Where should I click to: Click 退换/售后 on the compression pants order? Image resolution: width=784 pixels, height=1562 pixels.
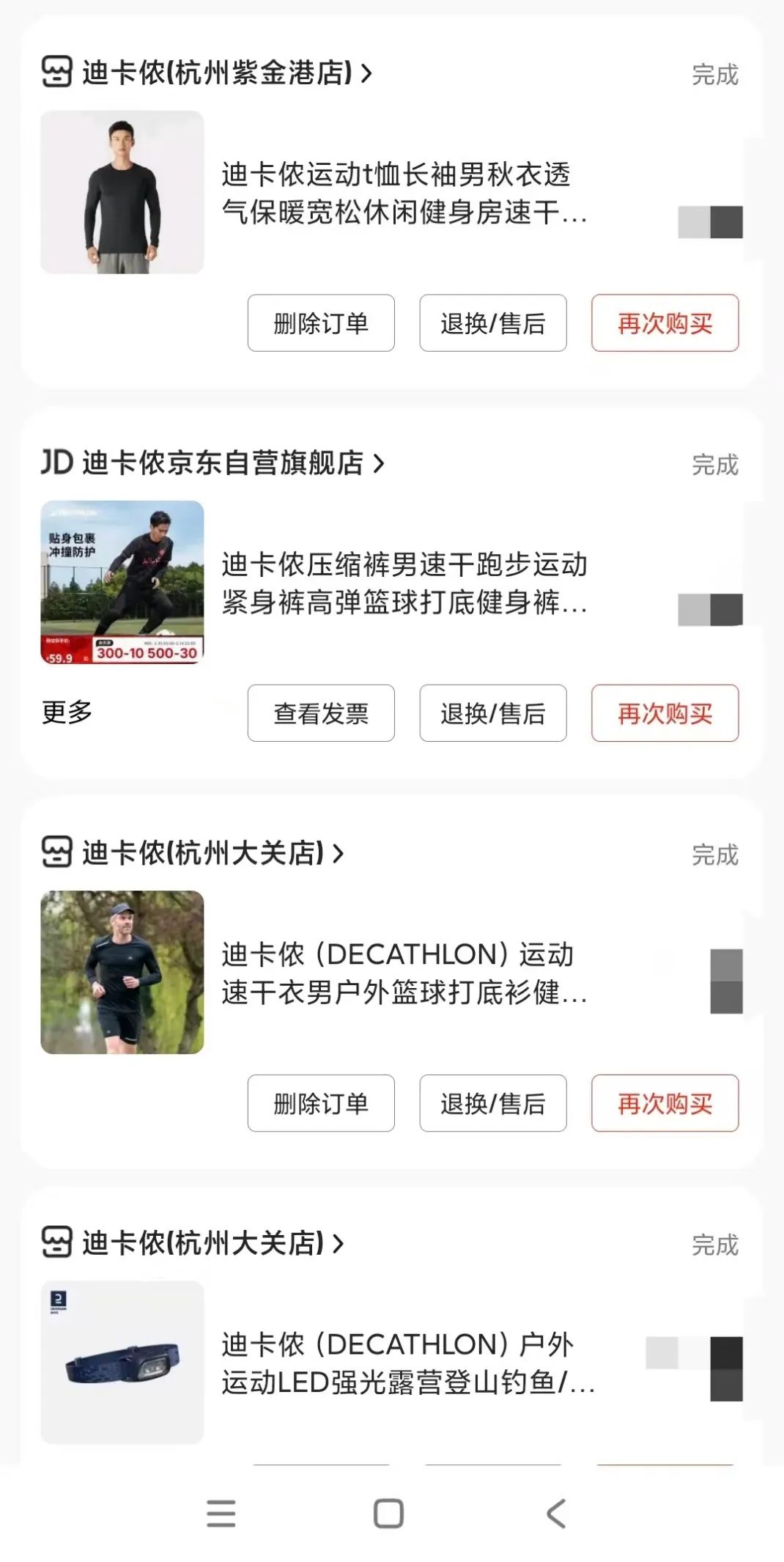click(492, 713)
